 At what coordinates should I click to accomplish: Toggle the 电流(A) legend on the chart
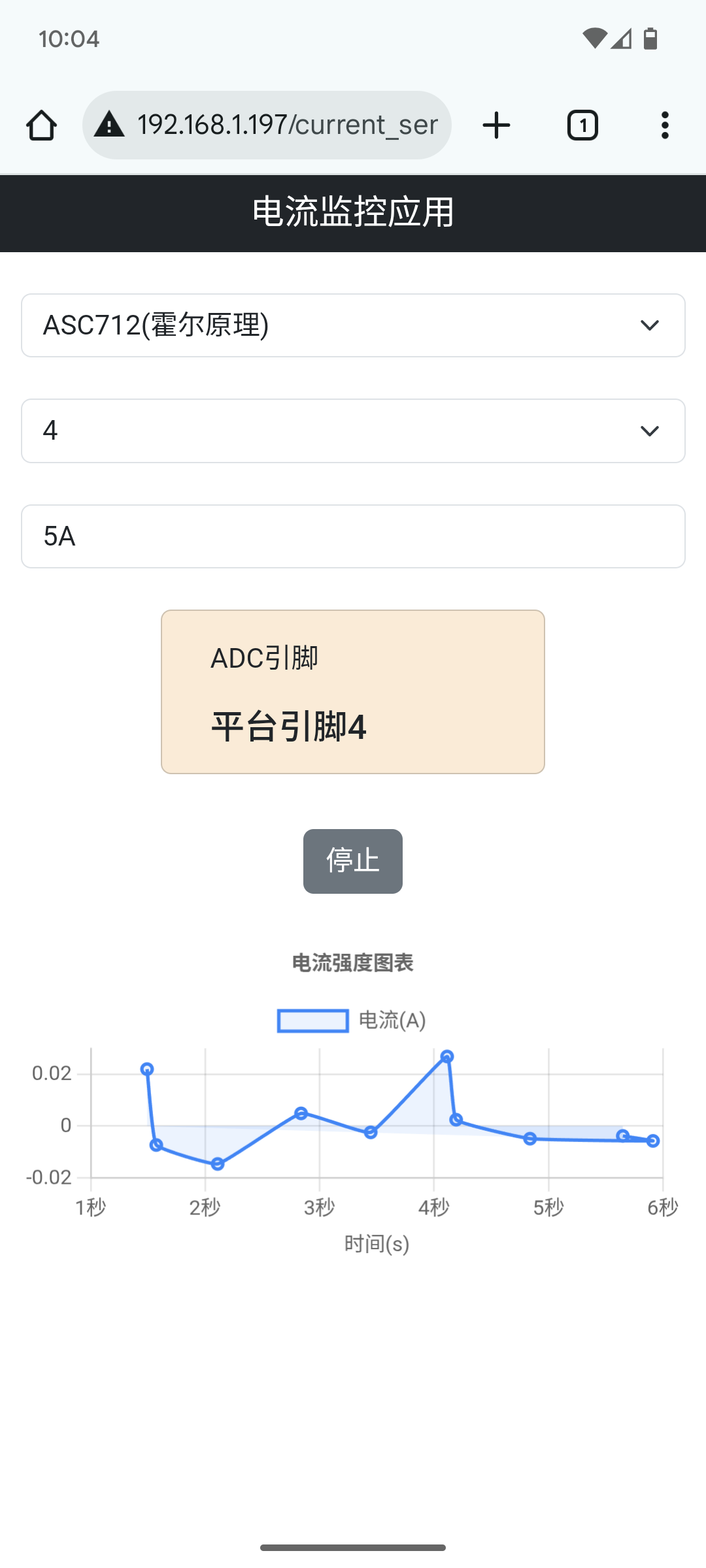(x=352, y=1021)
